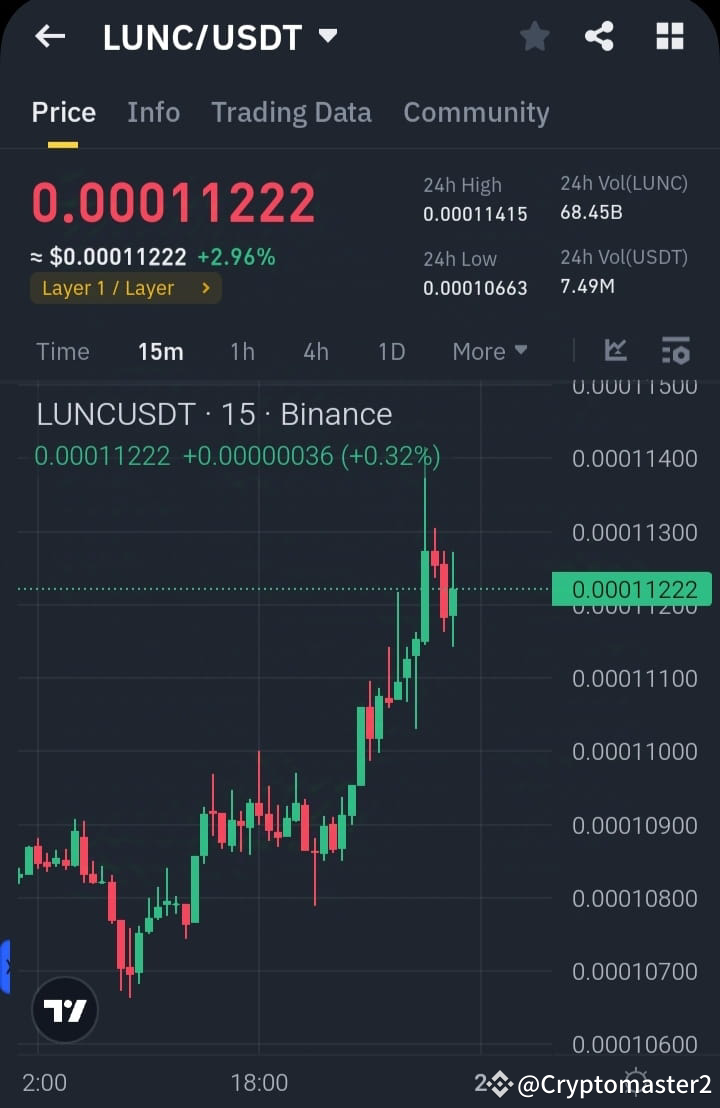Image resolution: width=720 pixels, height=1108 pixels.
Task: Select the 15m chart interval
Action: coord(161,351)
